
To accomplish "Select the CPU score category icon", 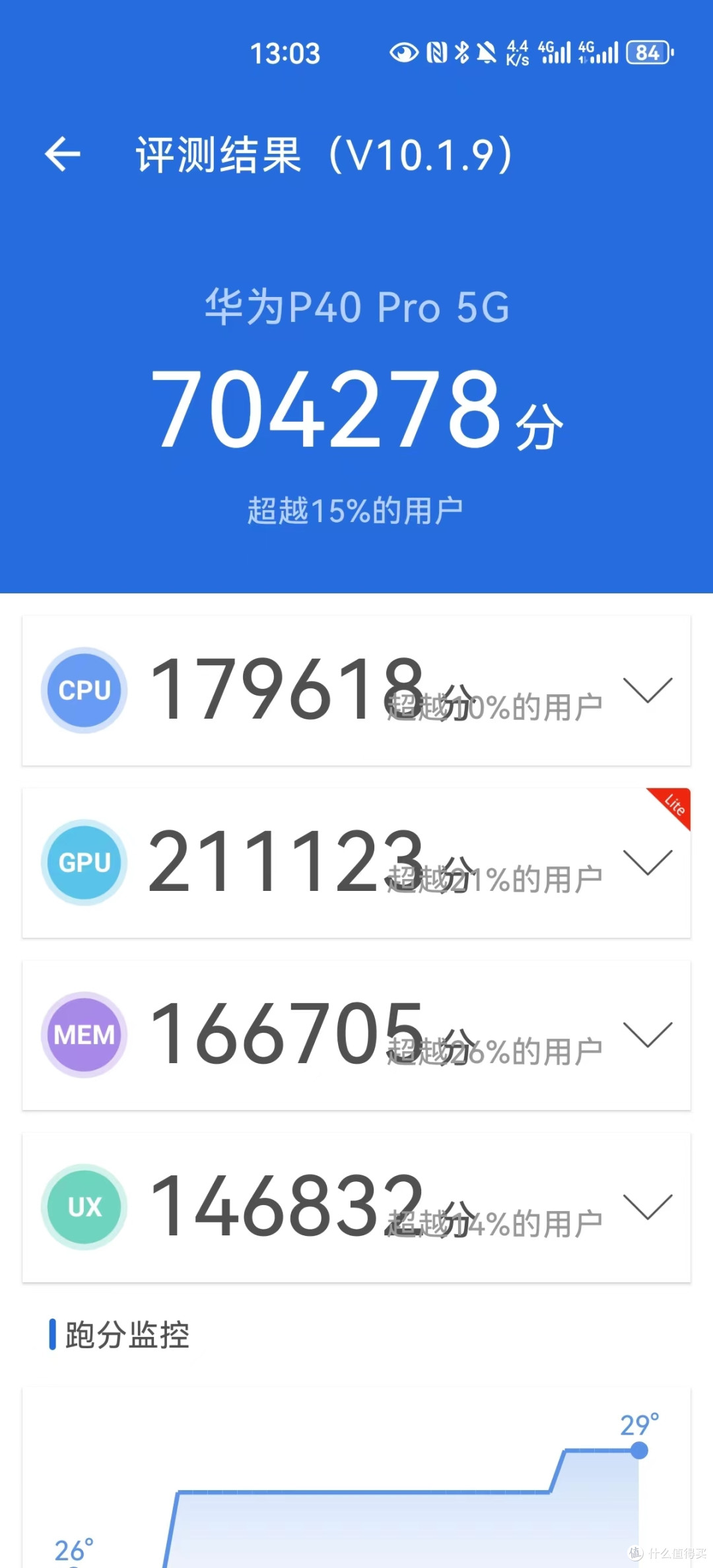I will point(83,690).
